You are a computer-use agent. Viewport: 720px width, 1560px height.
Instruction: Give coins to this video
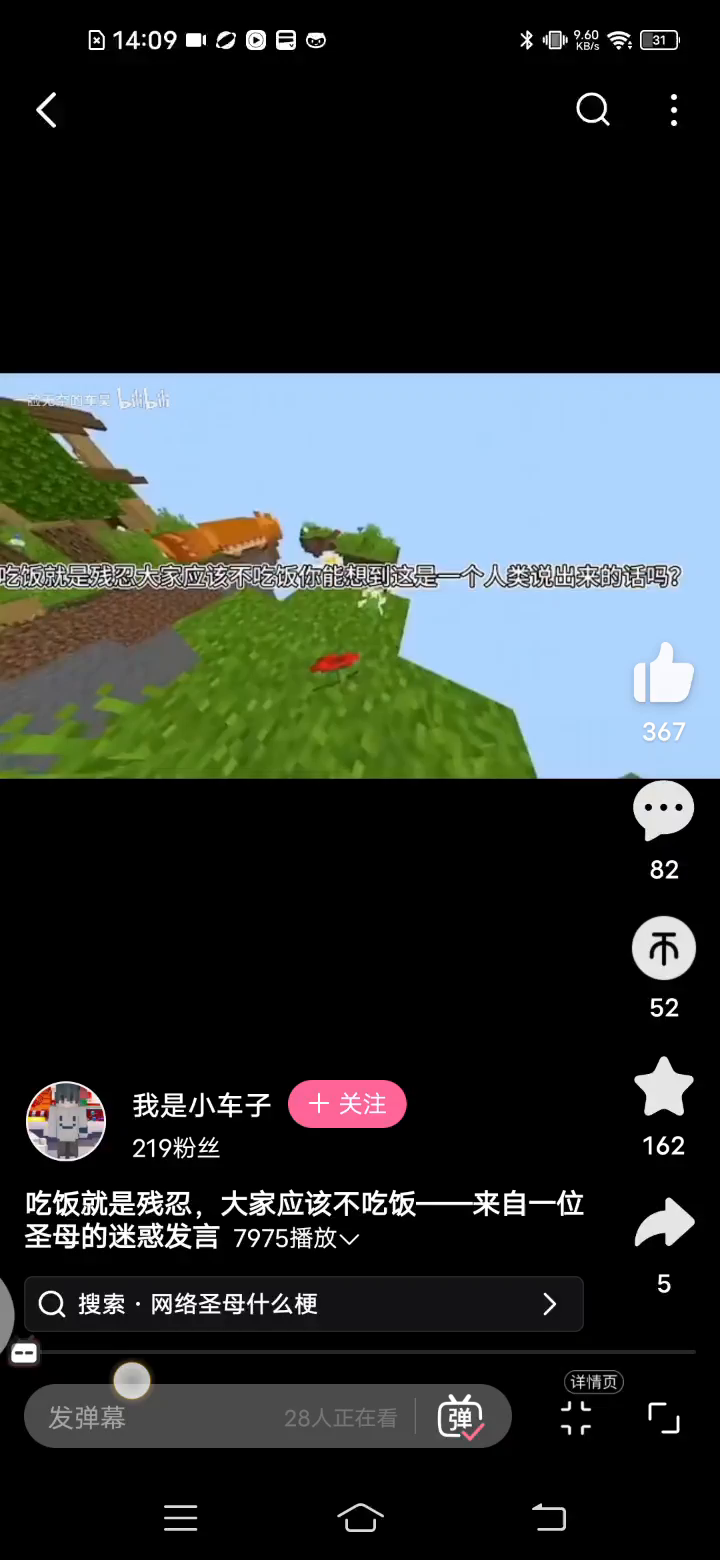[x=664, y=948]
